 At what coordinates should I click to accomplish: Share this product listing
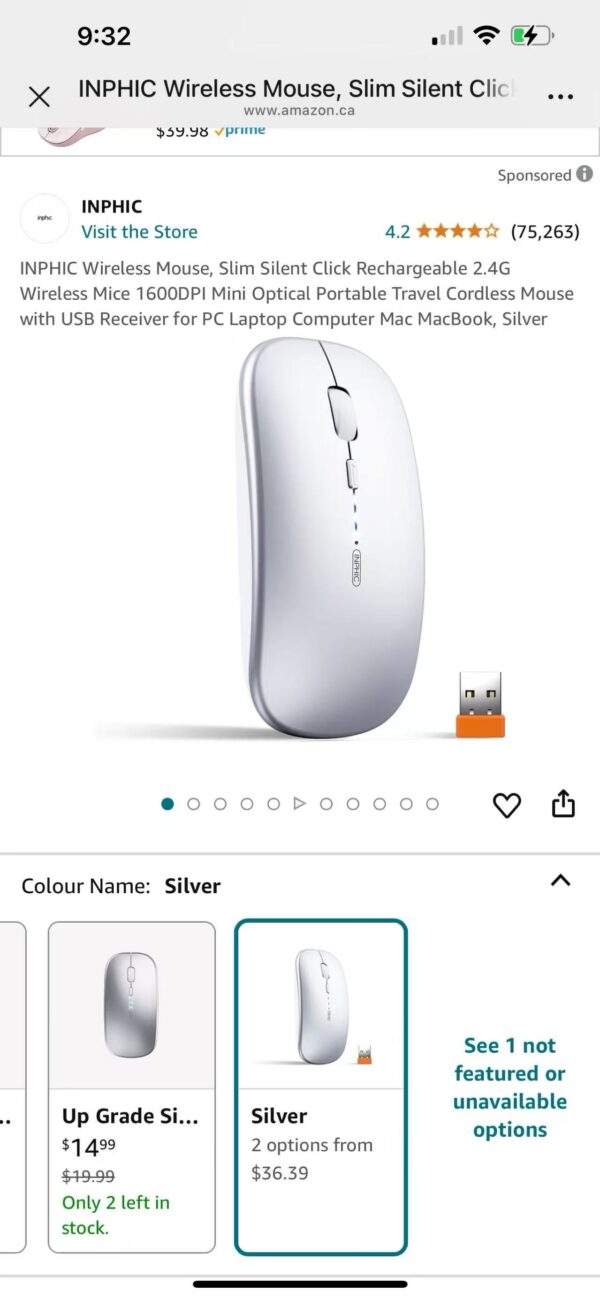pyautogui.click(x=564, y=803)
